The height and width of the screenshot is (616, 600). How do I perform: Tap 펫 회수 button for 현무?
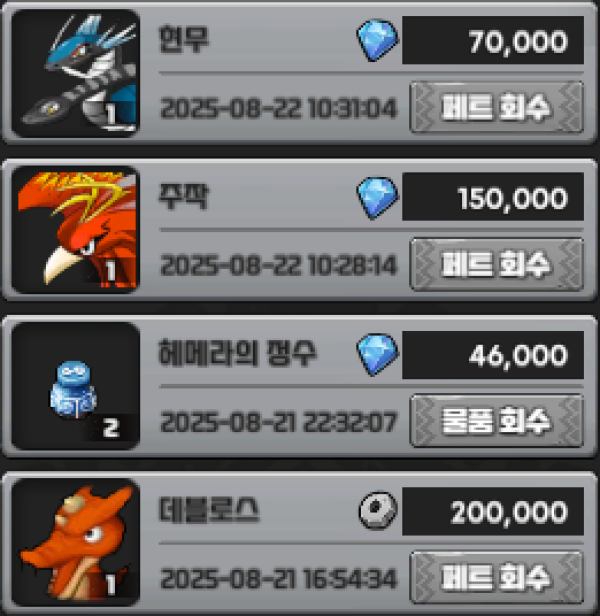click(497, 106)
